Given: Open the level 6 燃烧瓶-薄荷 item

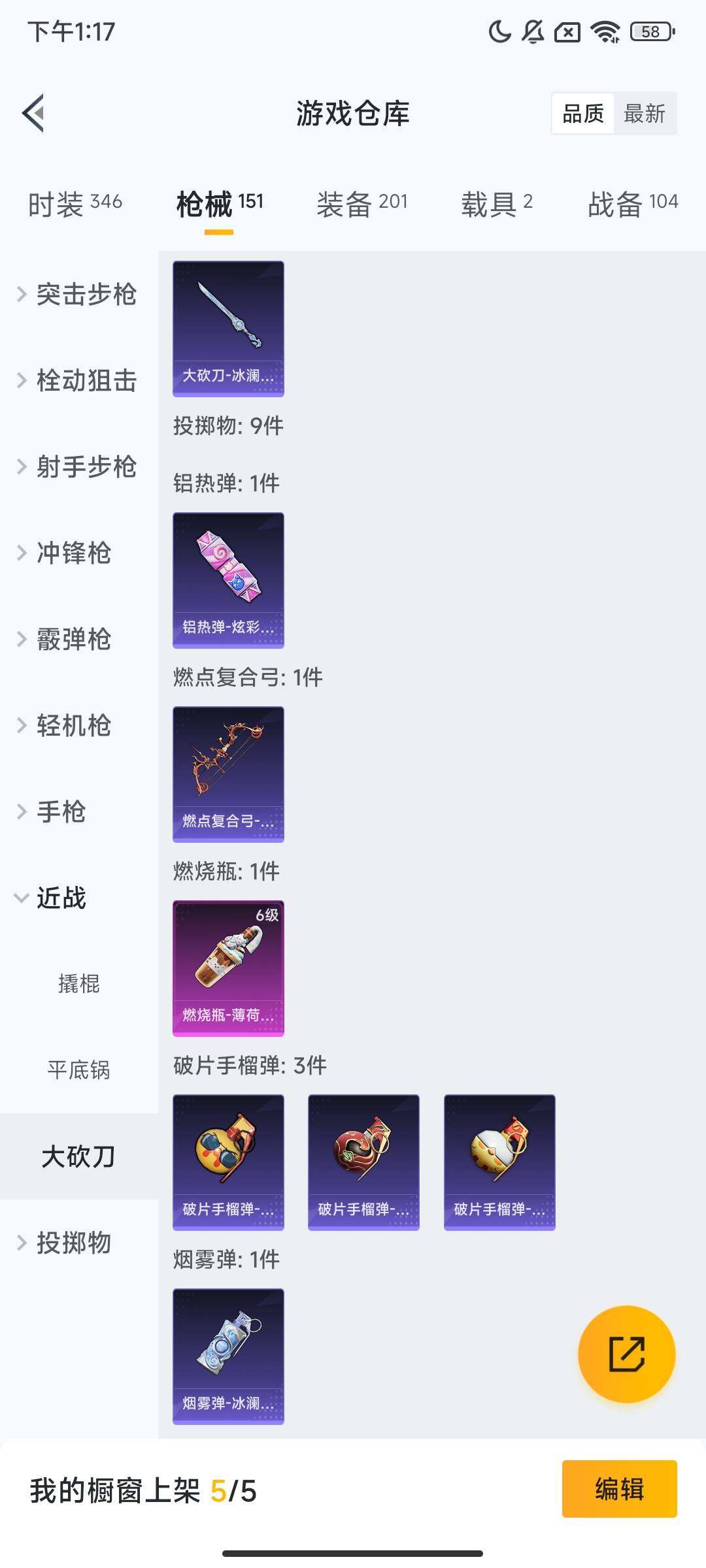Looking at the screenshot, I should (227, 967).
